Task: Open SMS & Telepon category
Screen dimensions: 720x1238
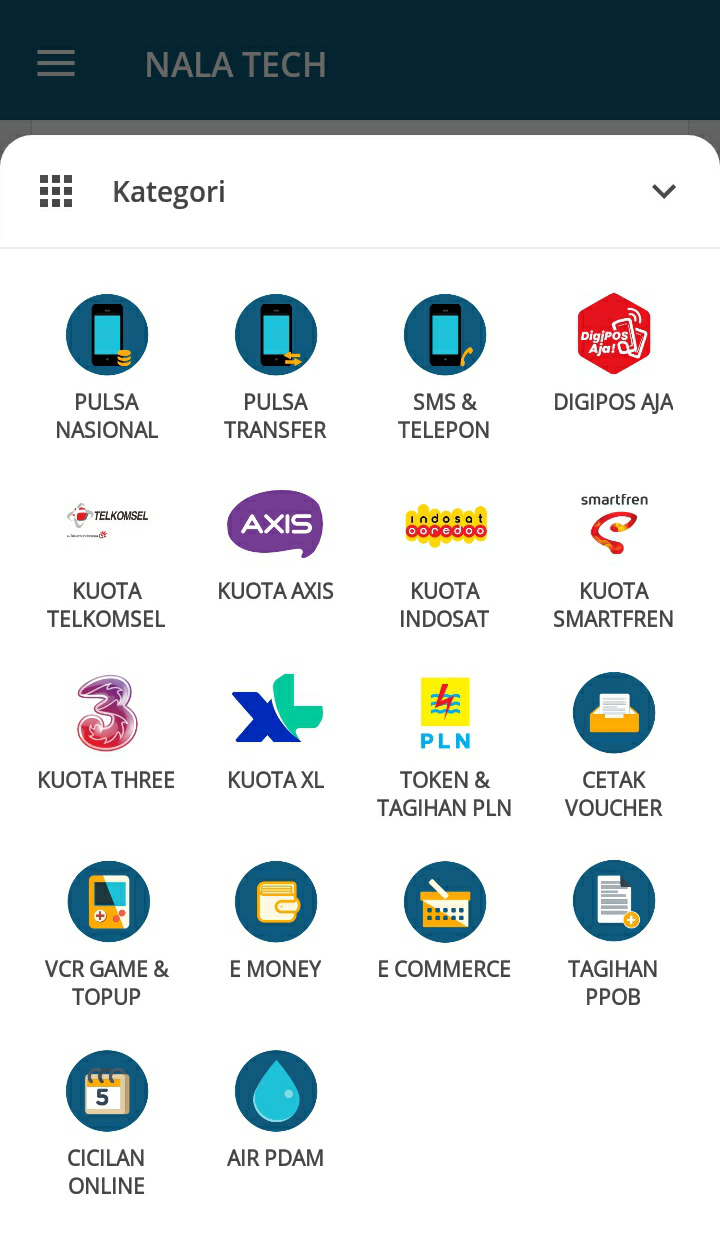Action: pos(444,368)
